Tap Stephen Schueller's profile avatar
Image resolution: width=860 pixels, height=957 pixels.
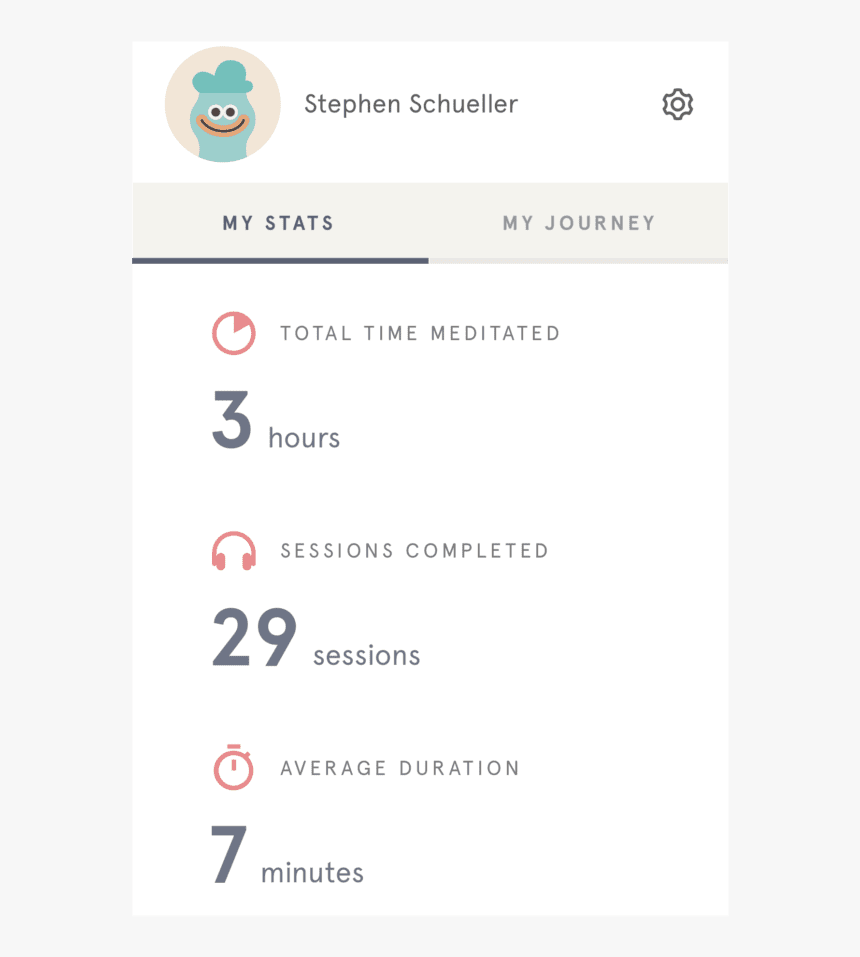click(222, 105)
